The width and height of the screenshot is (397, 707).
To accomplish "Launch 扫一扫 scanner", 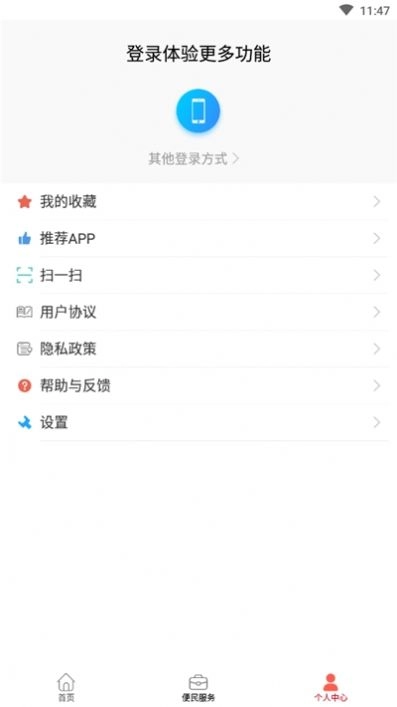I will (x=198, y=275).
